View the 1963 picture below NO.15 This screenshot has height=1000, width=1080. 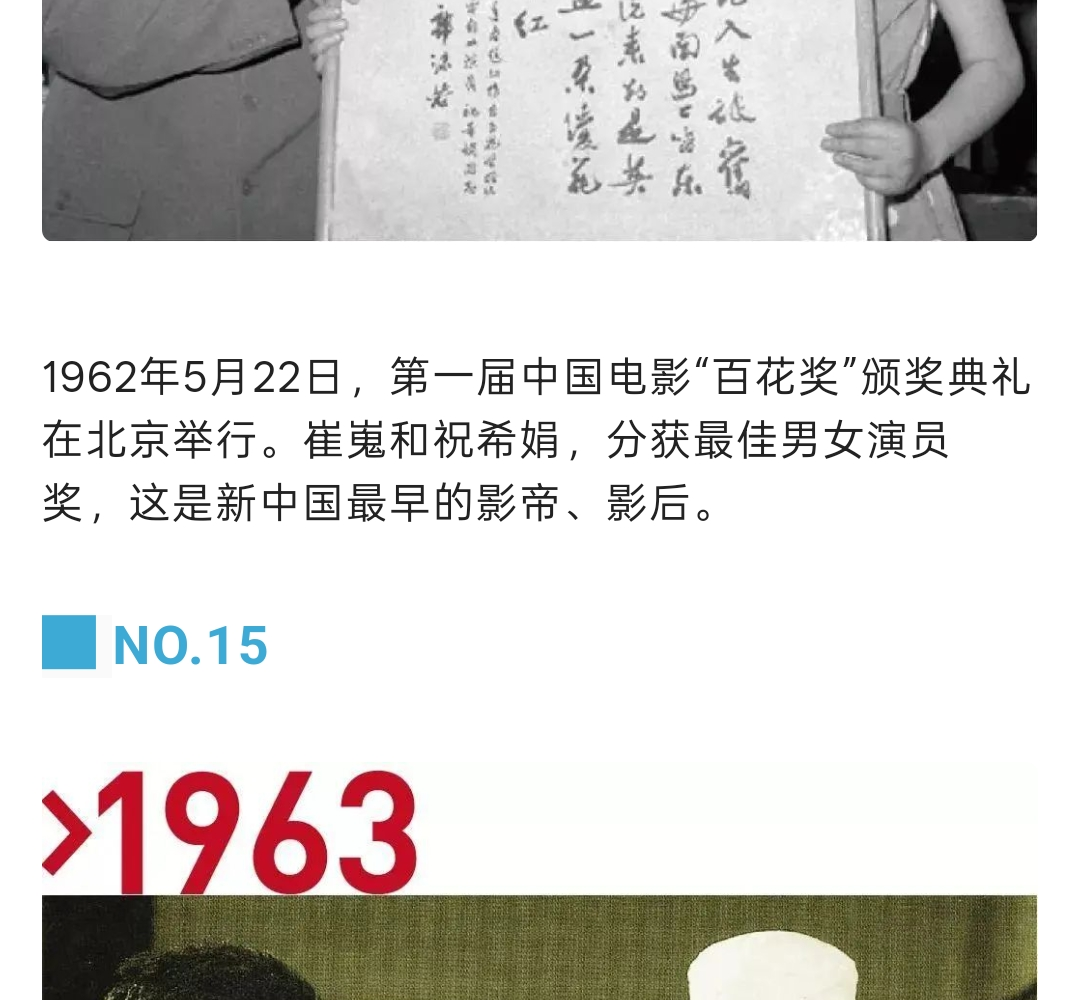click(x=540, y=890)
